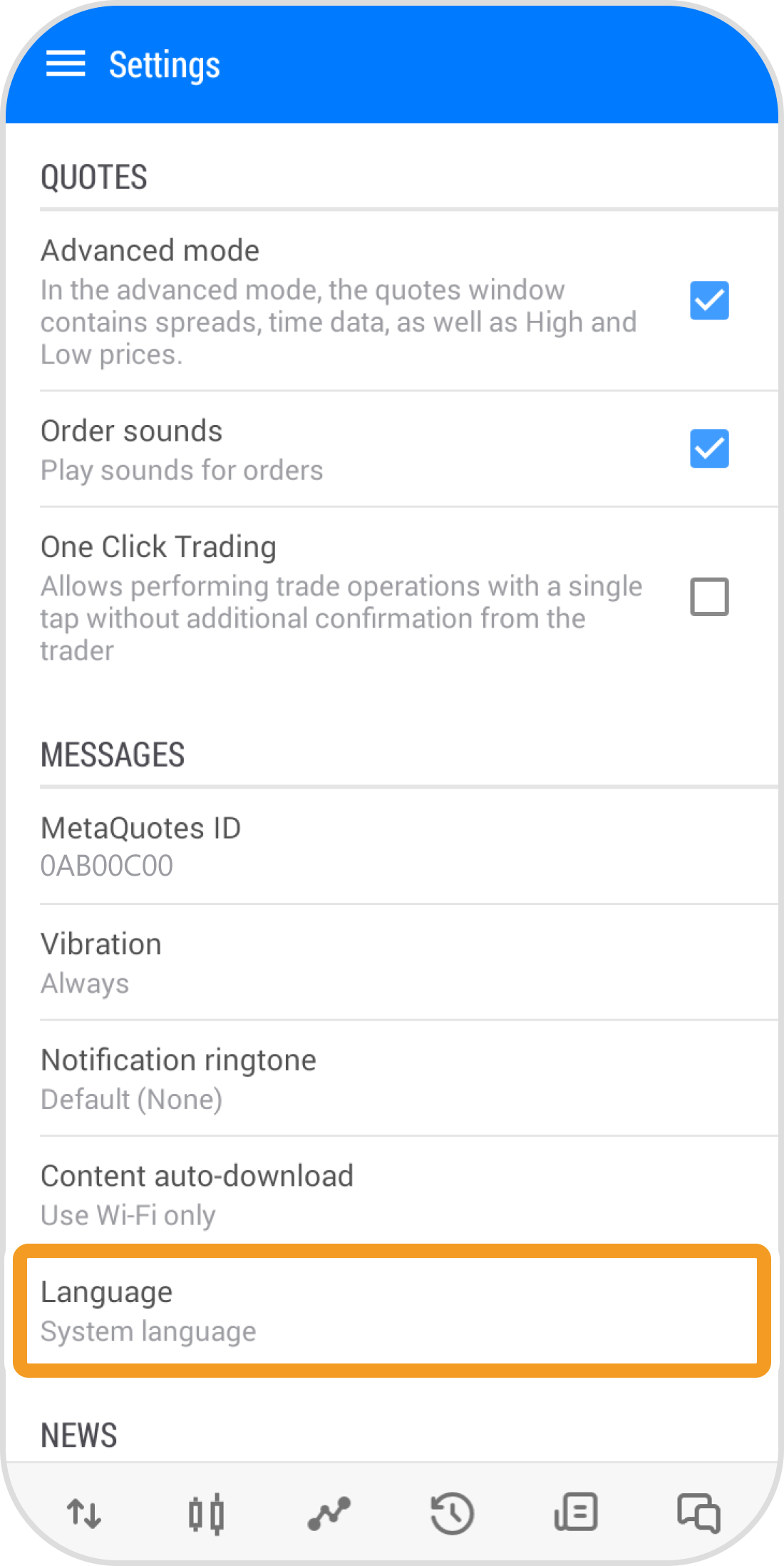Open the News feed tab
The height and width of the screenshot is (1566, 784).
click(575, 1513)
